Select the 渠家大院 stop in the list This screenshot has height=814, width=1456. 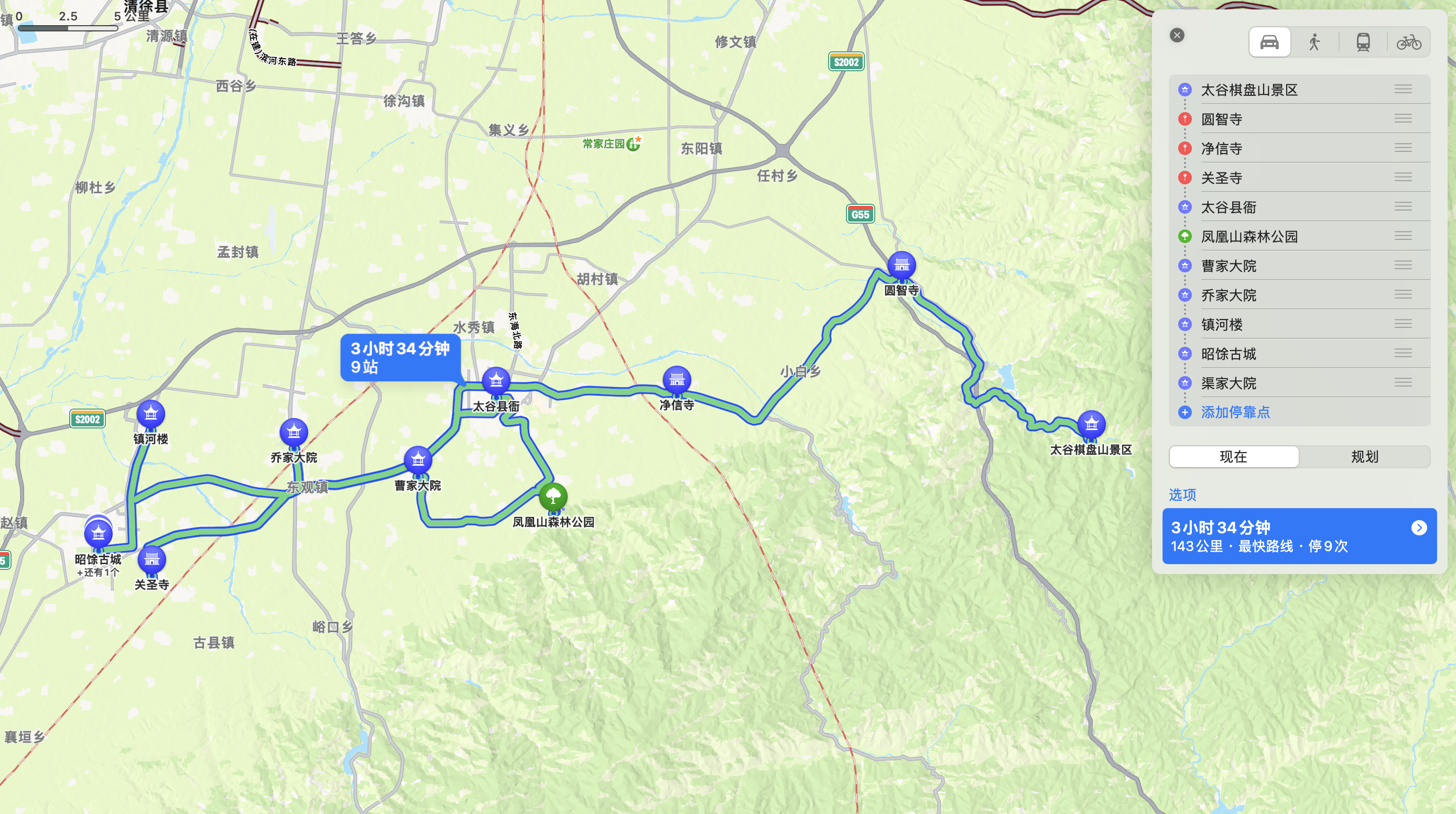click(x=1228, y=383)
